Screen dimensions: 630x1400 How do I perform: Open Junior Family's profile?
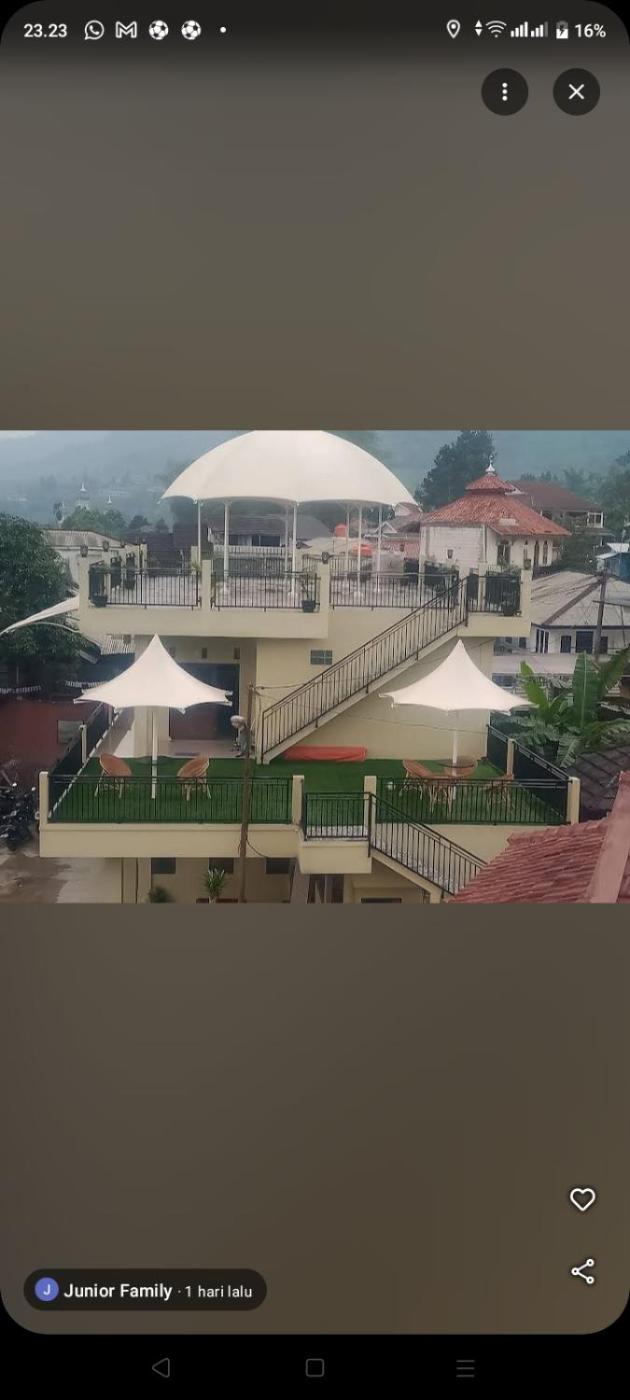[x=116, y=1291]
